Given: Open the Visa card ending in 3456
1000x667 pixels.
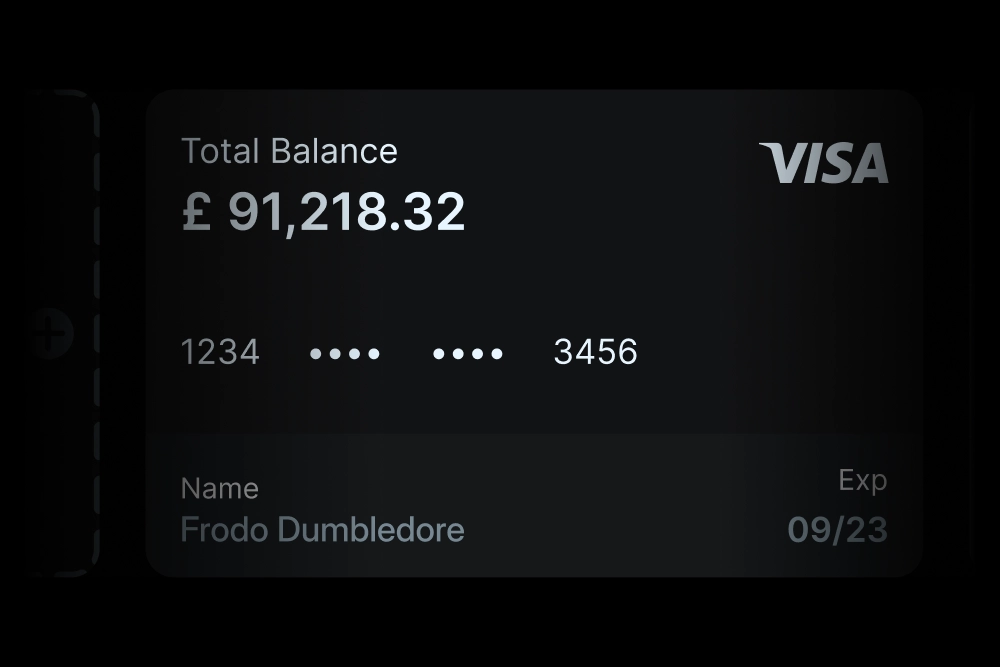Looking at the screenshot, I should click(533, 333).
